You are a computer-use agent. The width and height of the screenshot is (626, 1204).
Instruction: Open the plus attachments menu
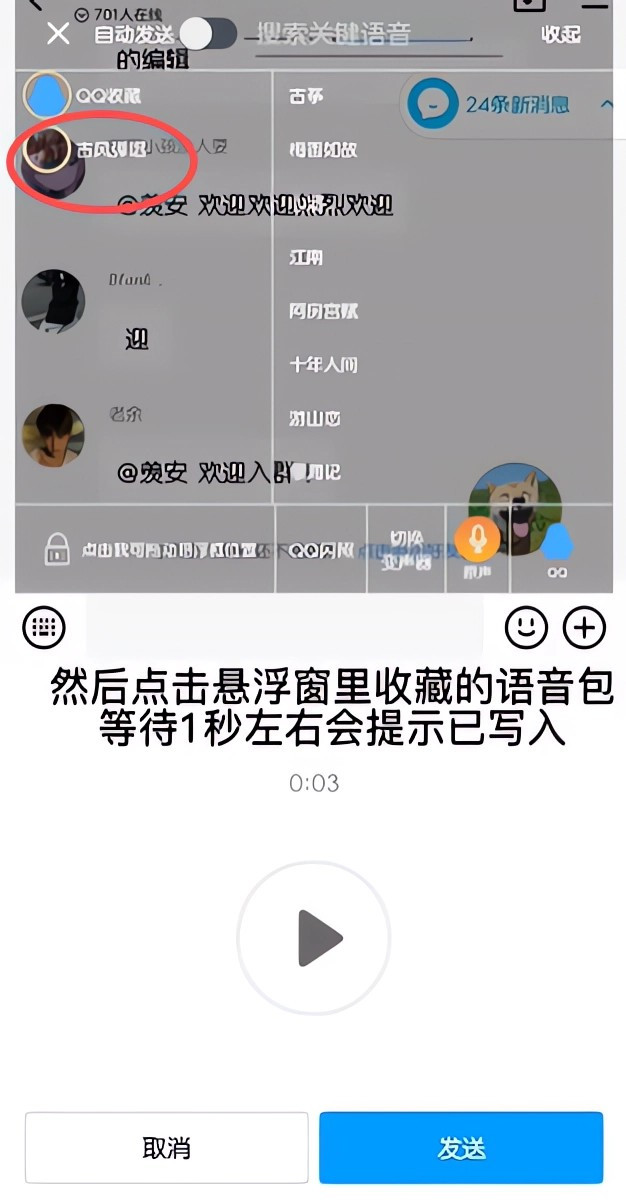click(585, 628)
